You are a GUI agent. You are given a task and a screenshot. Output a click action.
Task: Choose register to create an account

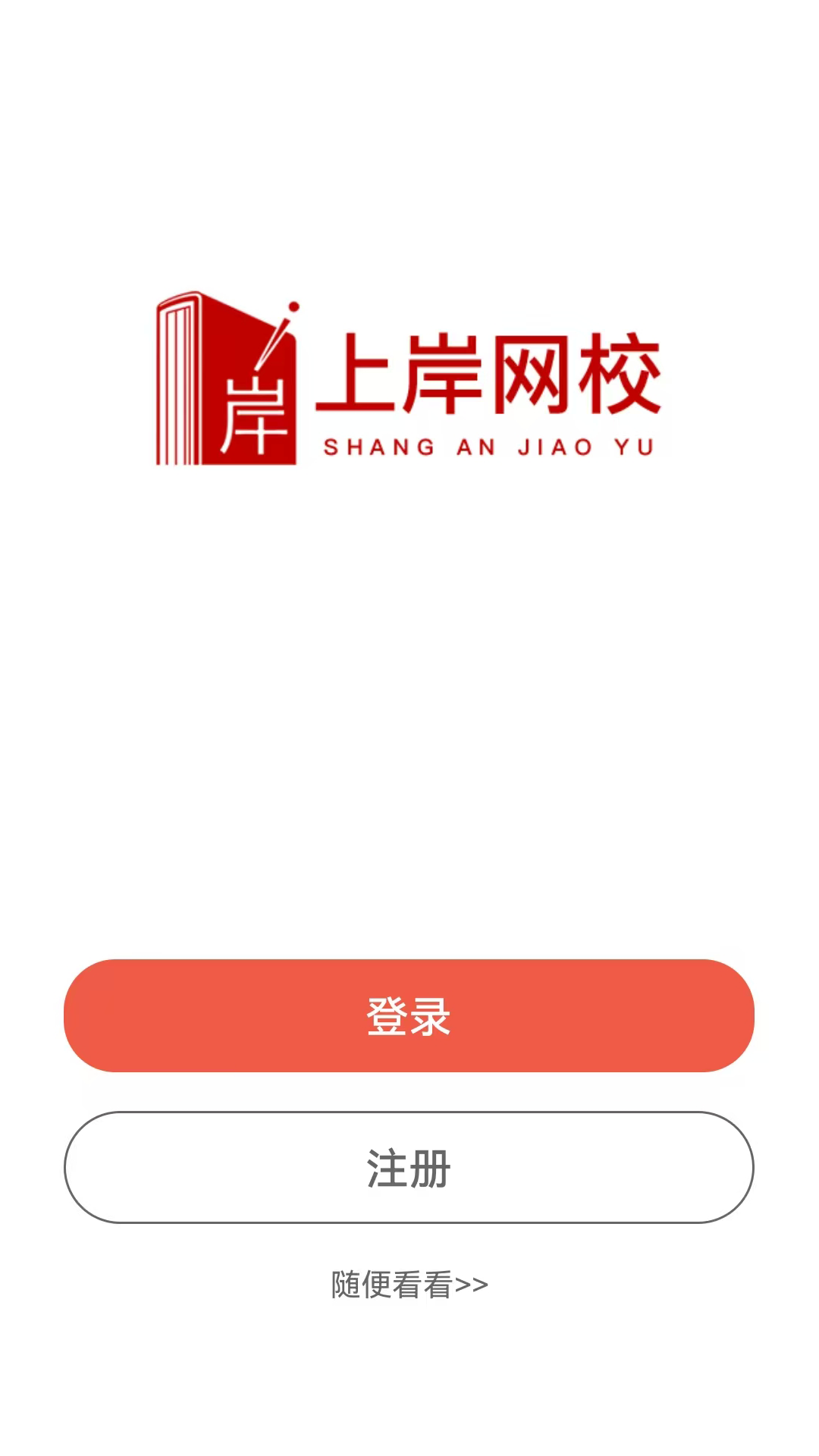tap(409, 1168)
